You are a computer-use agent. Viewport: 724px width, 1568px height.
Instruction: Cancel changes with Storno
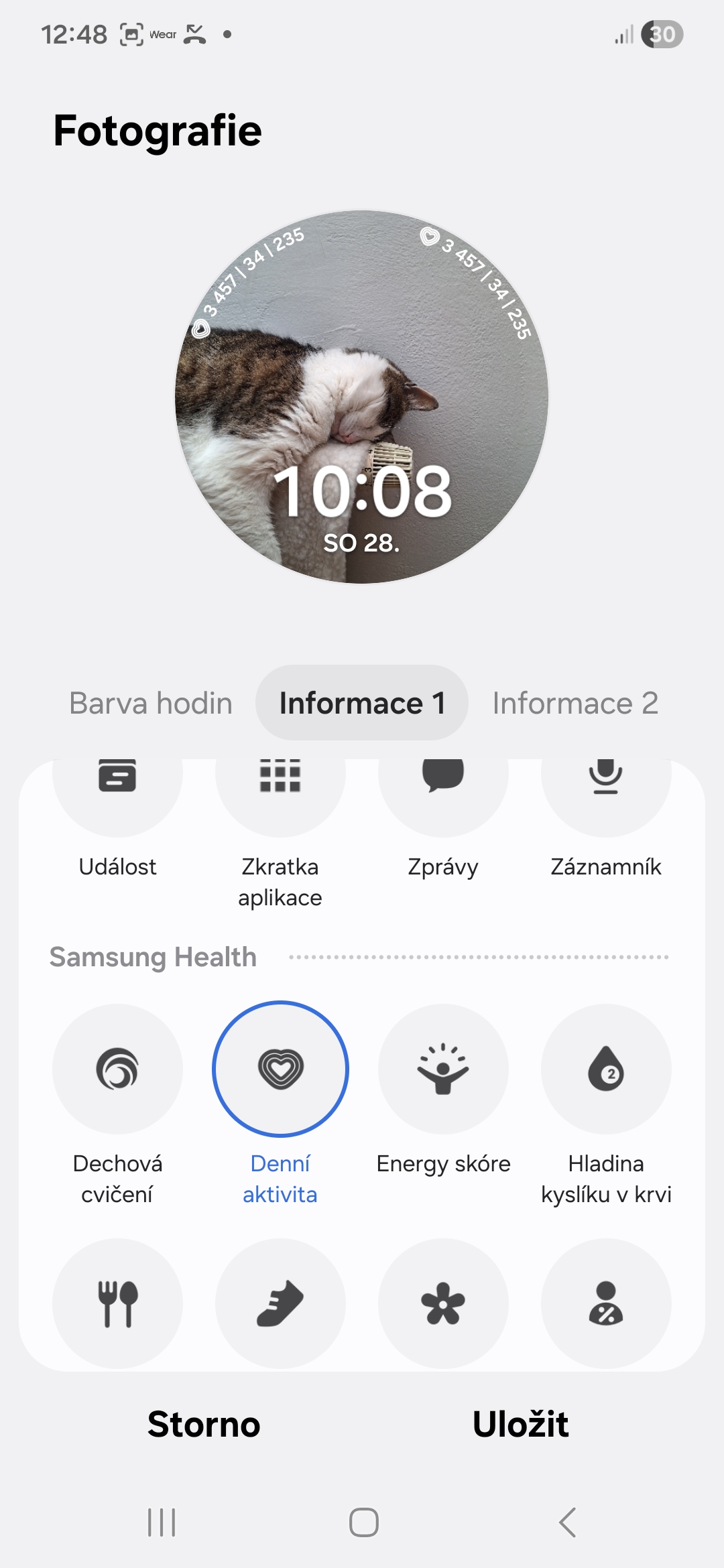point(204,1425)
